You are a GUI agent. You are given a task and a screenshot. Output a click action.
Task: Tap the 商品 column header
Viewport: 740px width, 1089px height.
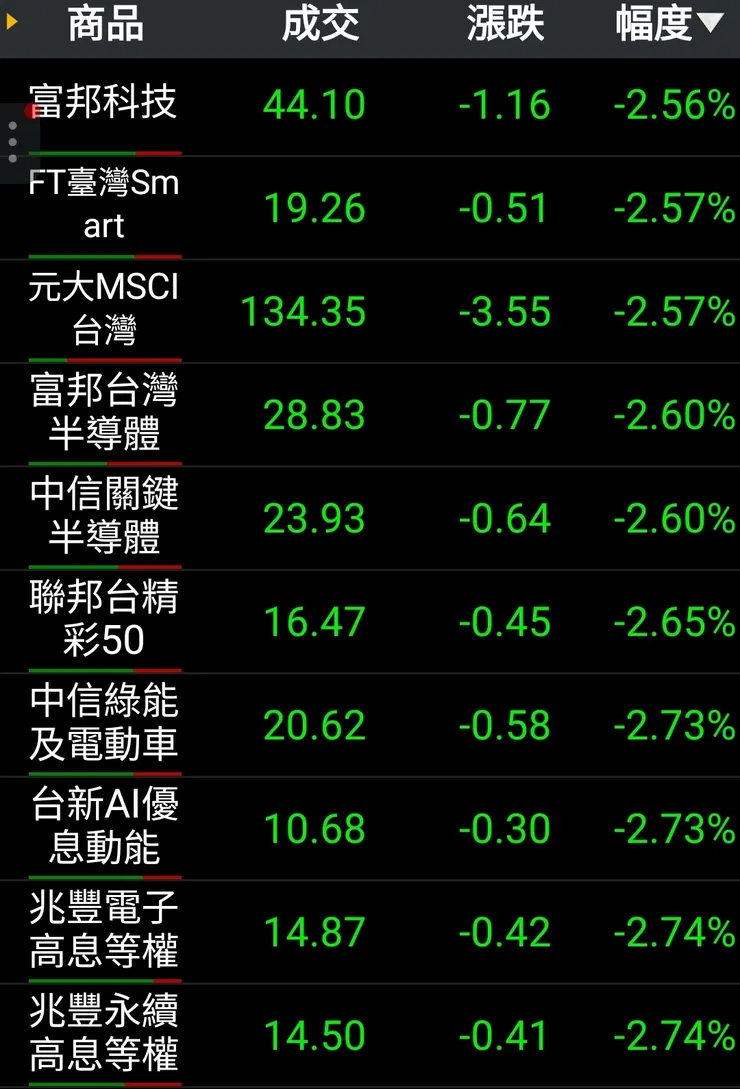[x=105, y=25]
